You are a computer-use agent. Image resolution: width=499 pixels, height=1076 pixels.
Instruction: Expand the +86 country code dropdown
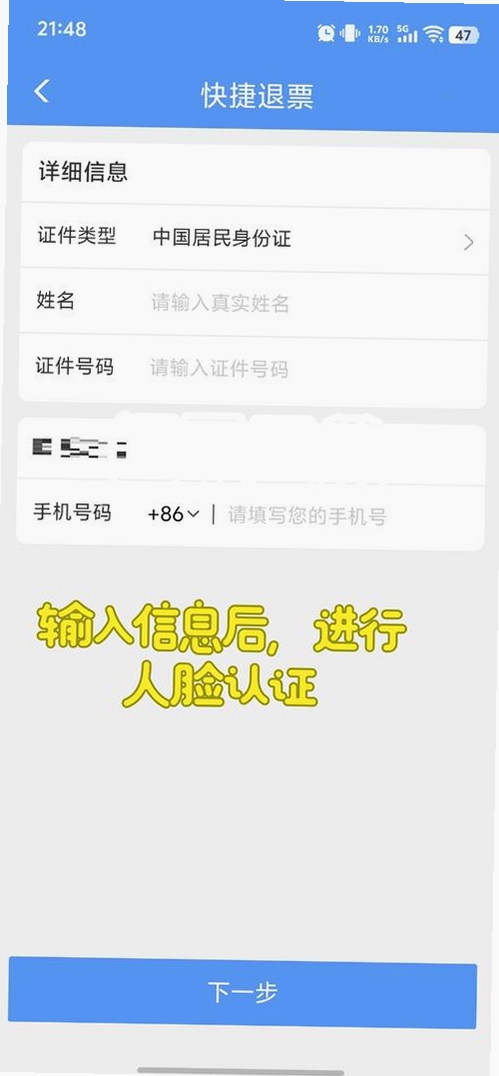click(x=174, y=515)
